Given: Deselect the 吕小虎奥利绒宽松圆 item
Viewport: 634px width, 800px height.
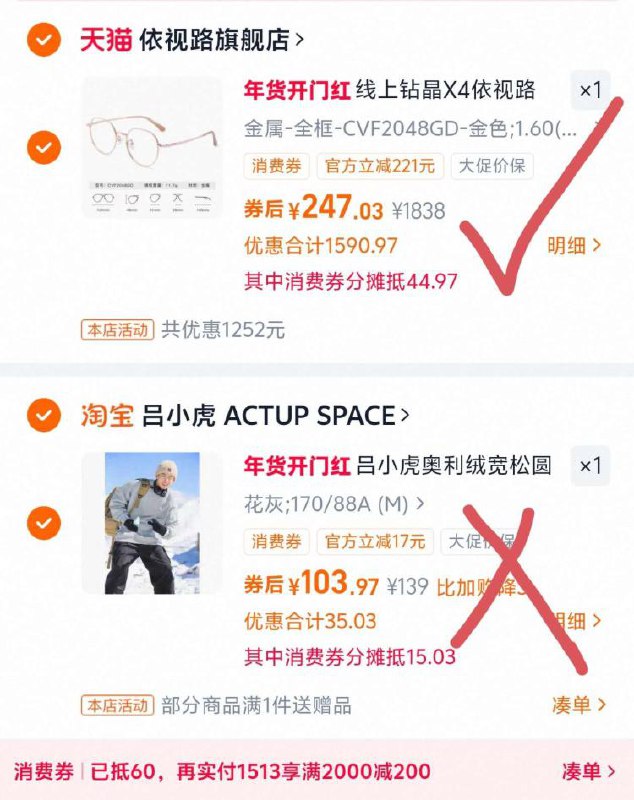Looking at the screenshot, I should (43, 522).
